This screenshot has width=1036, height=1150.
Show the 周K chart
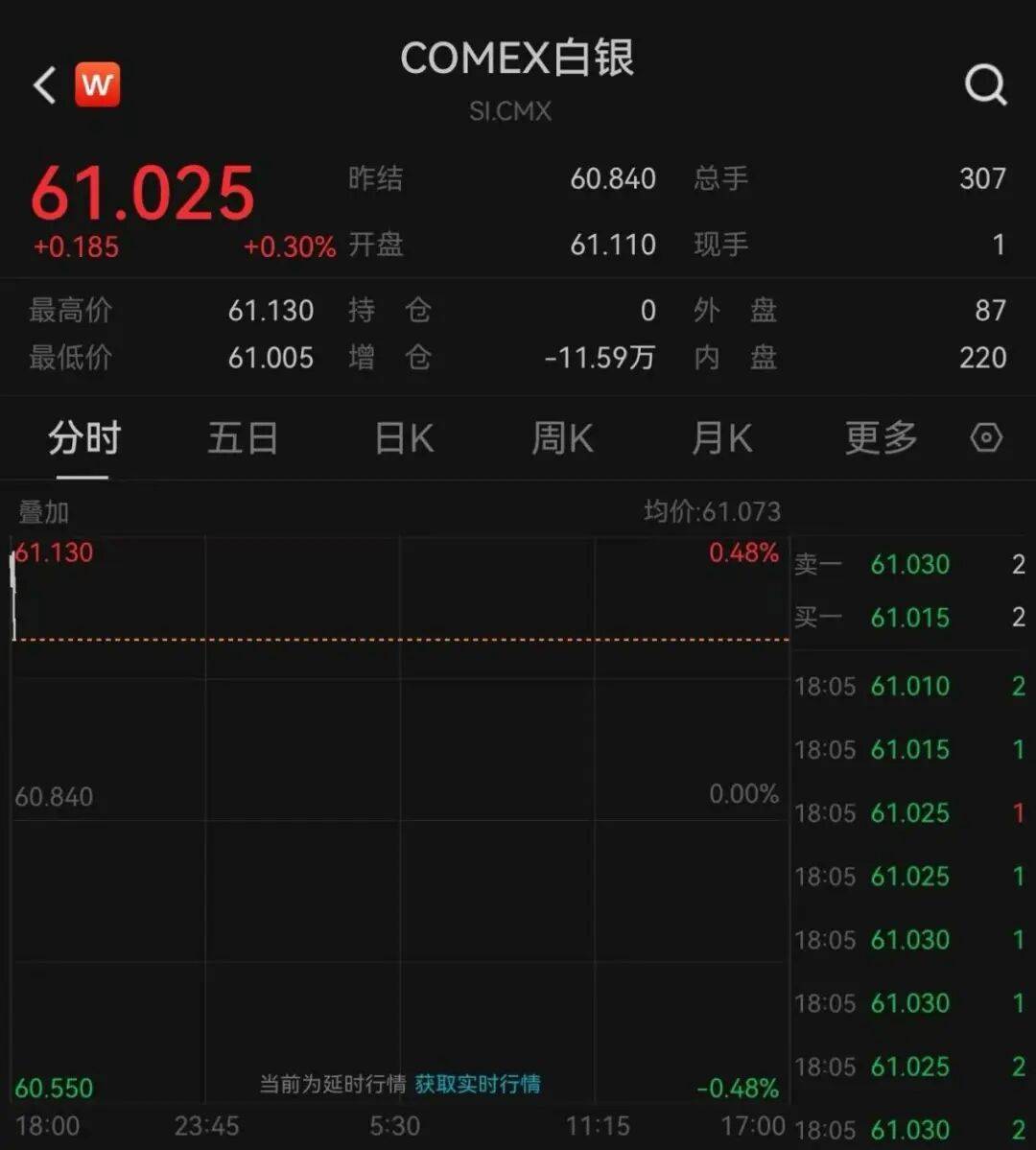pos(563,439)
